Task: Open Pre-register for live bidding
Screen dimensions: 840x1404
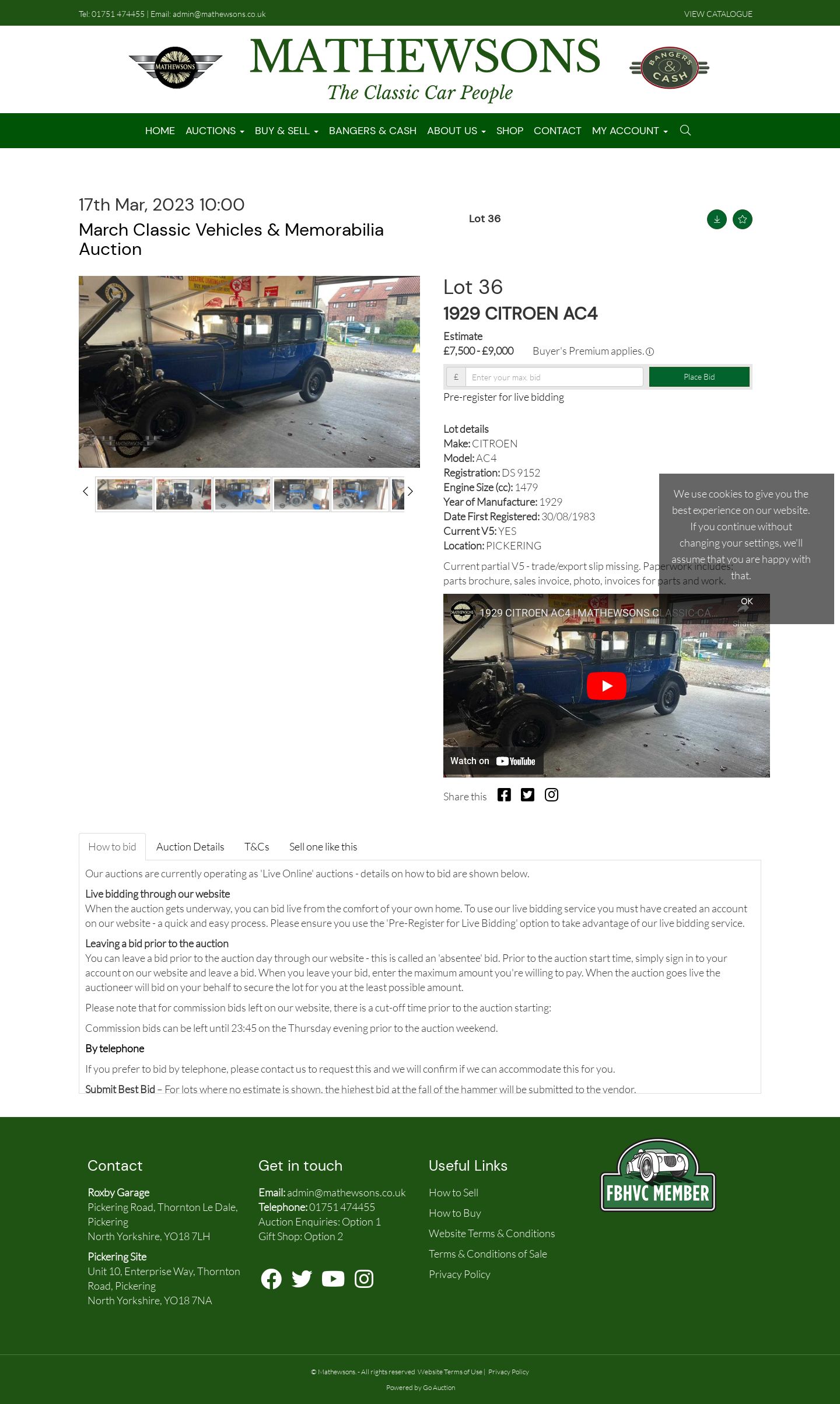Action: 503,397
